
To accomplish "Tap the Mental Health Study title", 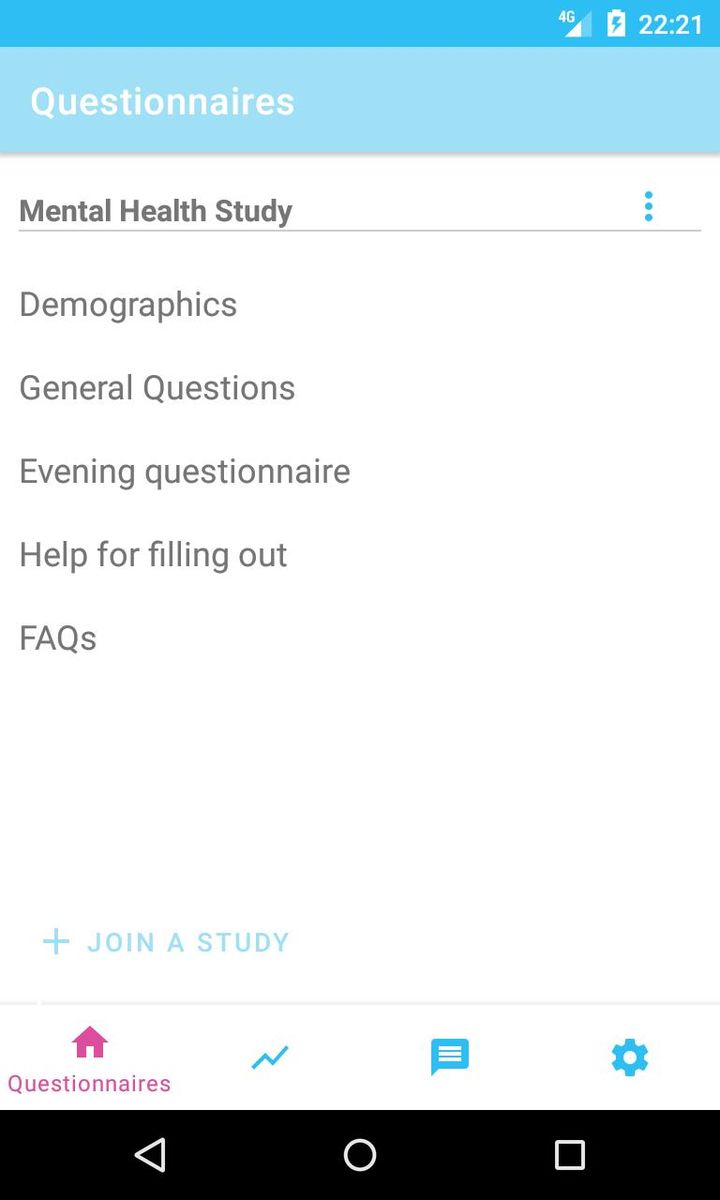I will coord(156,210).
